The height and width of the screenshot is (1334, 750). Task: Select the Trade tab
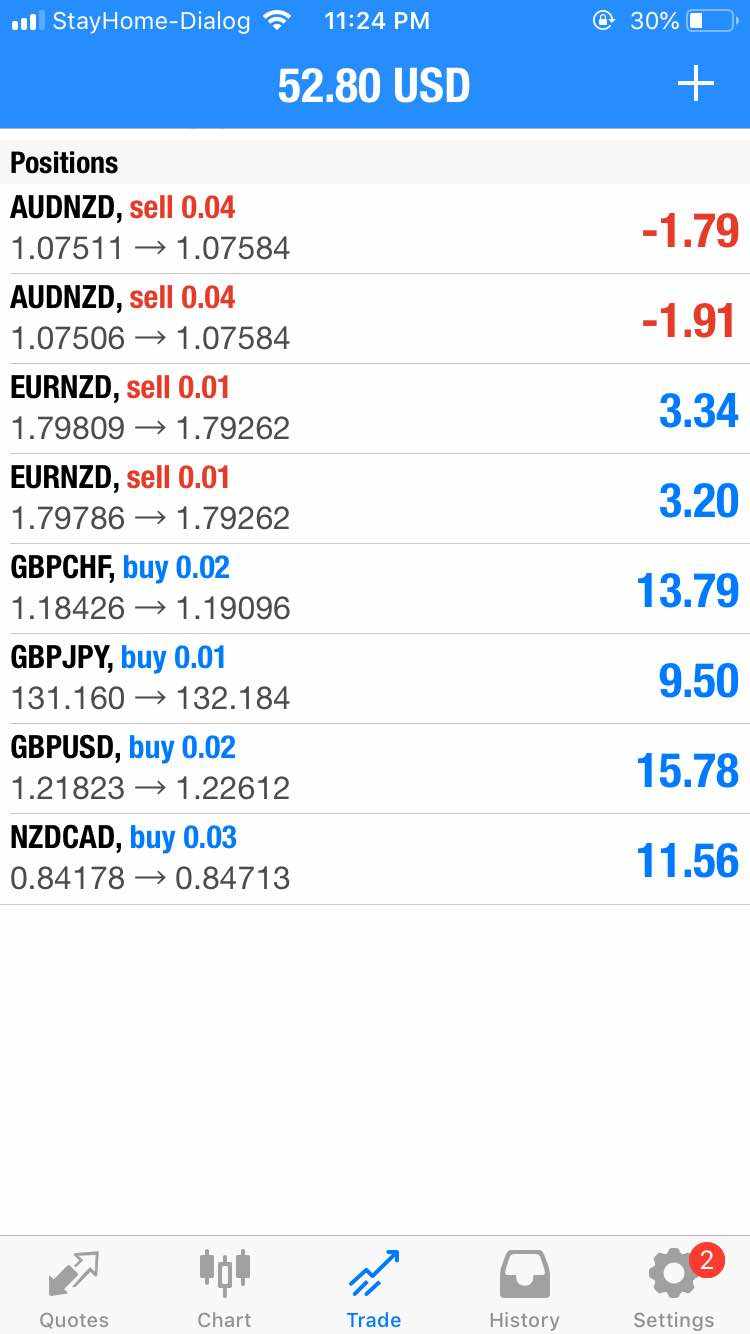coord(374,1287)
